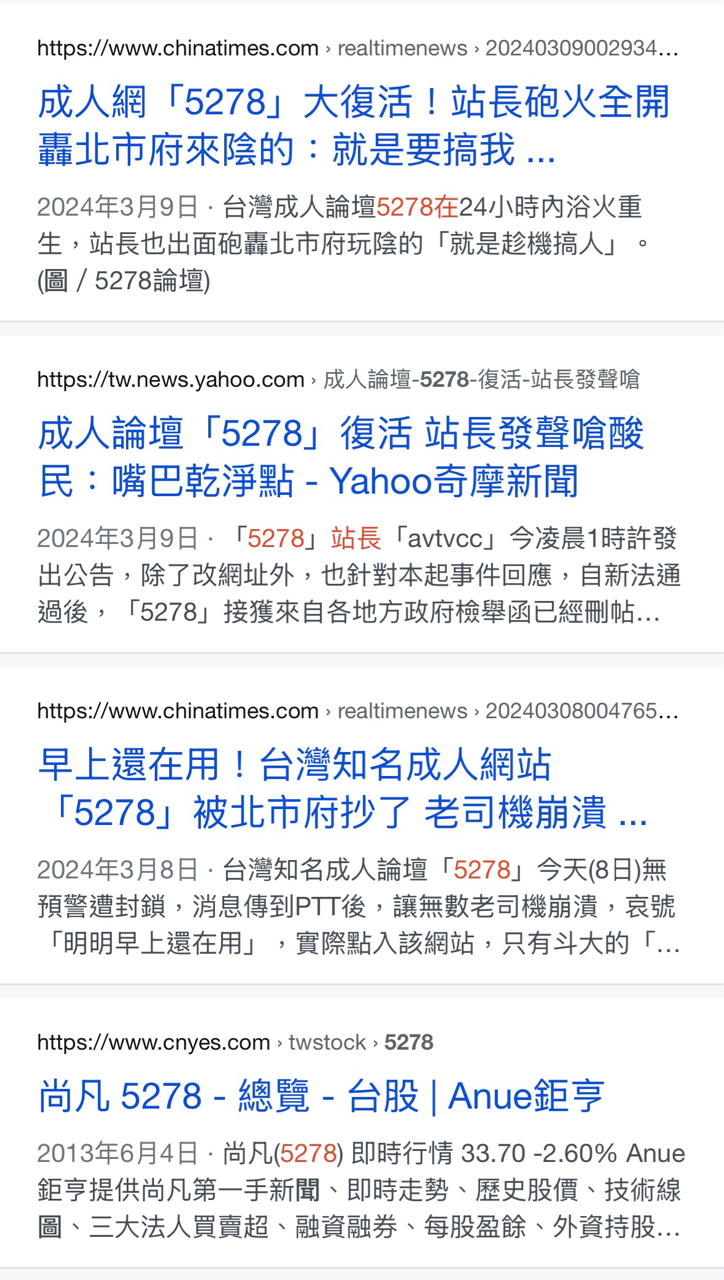Screen dimensions: 724x1280
Task: Click the bold 5278 breadcrumb under cnyes result
Action: pos(408,1042)
